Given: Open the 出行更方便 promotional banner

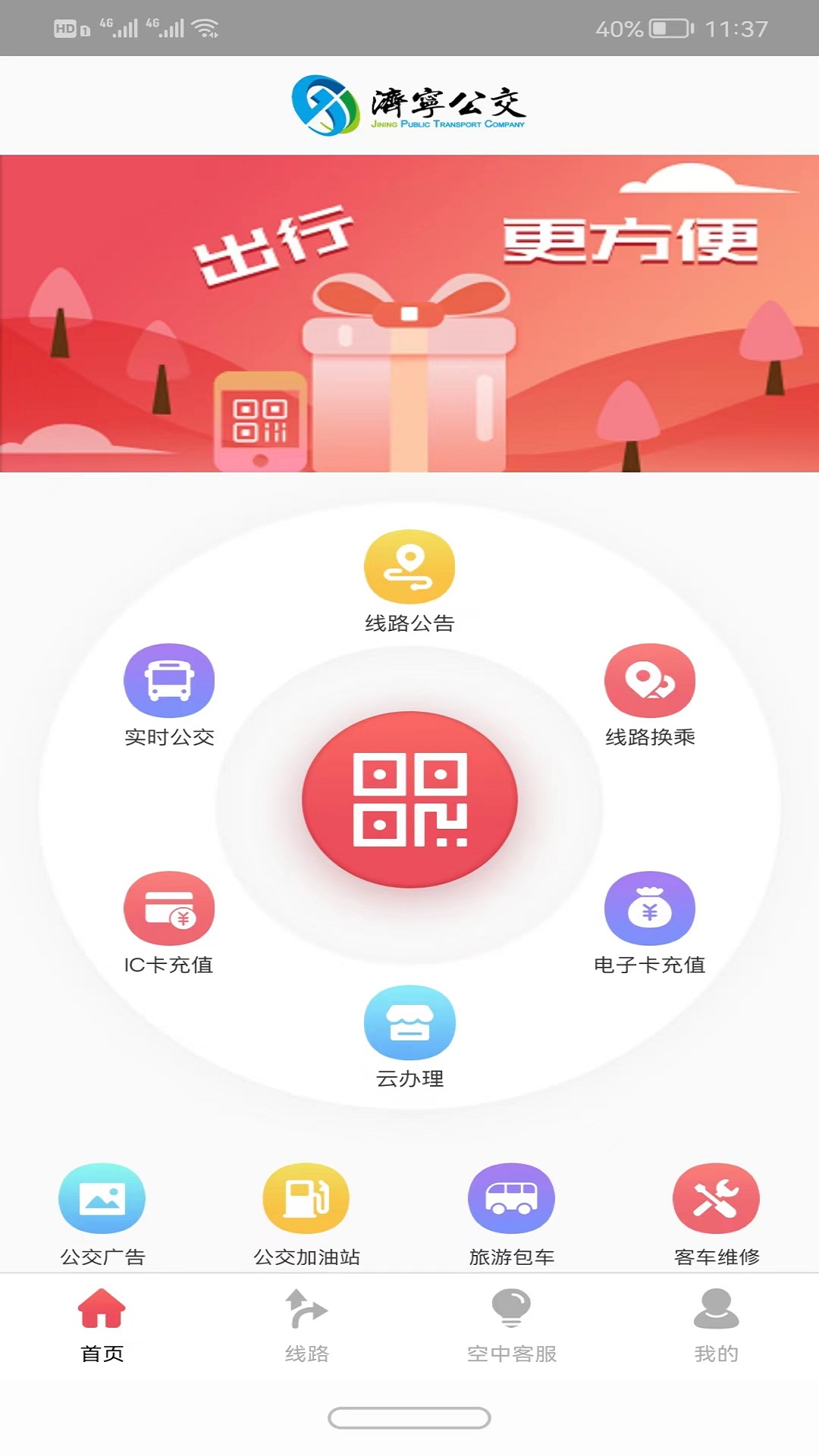Looking at the screenshot, I should [409, 313].
